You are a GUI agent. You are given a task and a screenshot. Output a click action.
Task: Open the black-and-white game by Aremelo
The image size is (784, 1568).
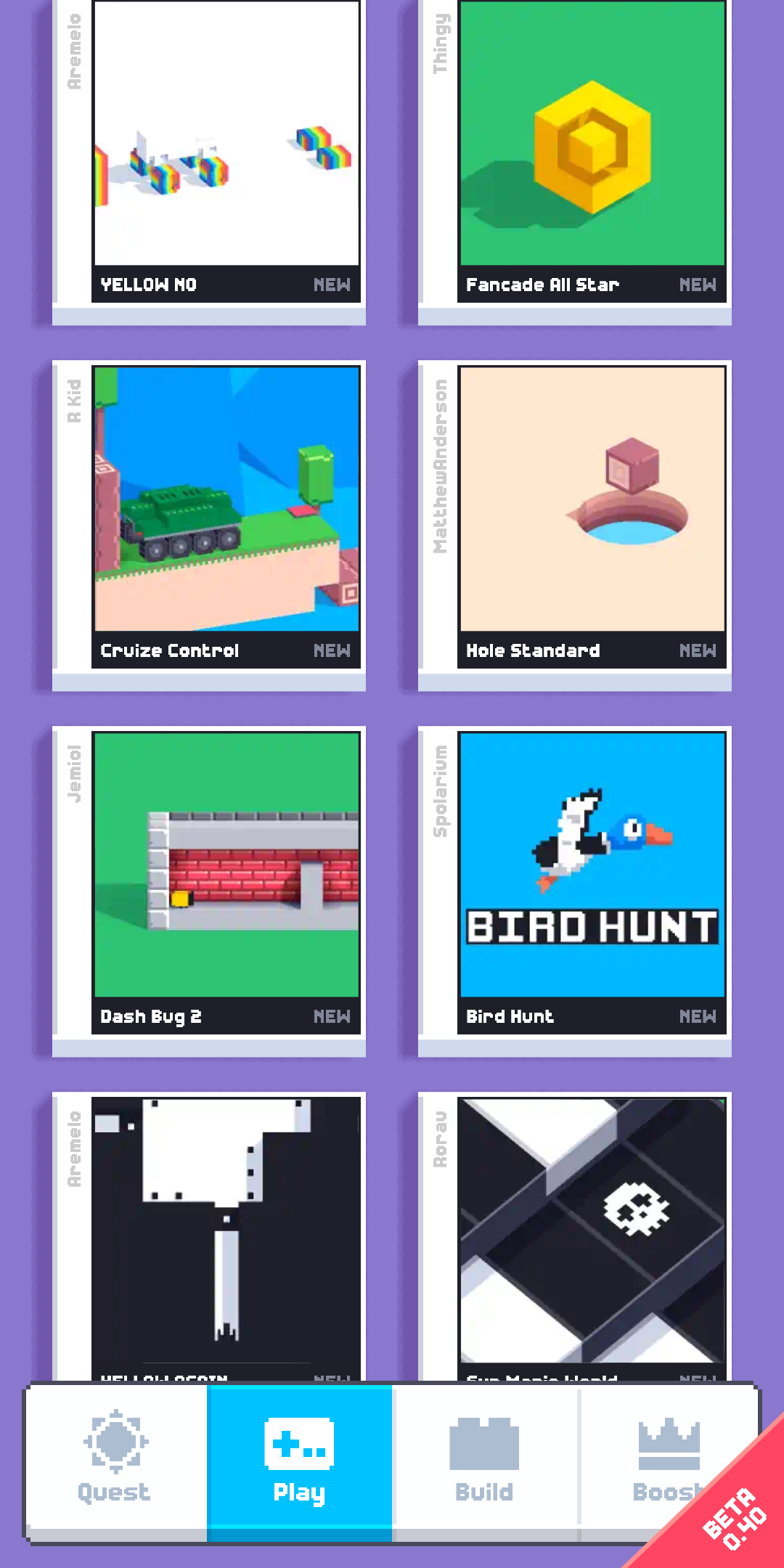(226, 1234)
